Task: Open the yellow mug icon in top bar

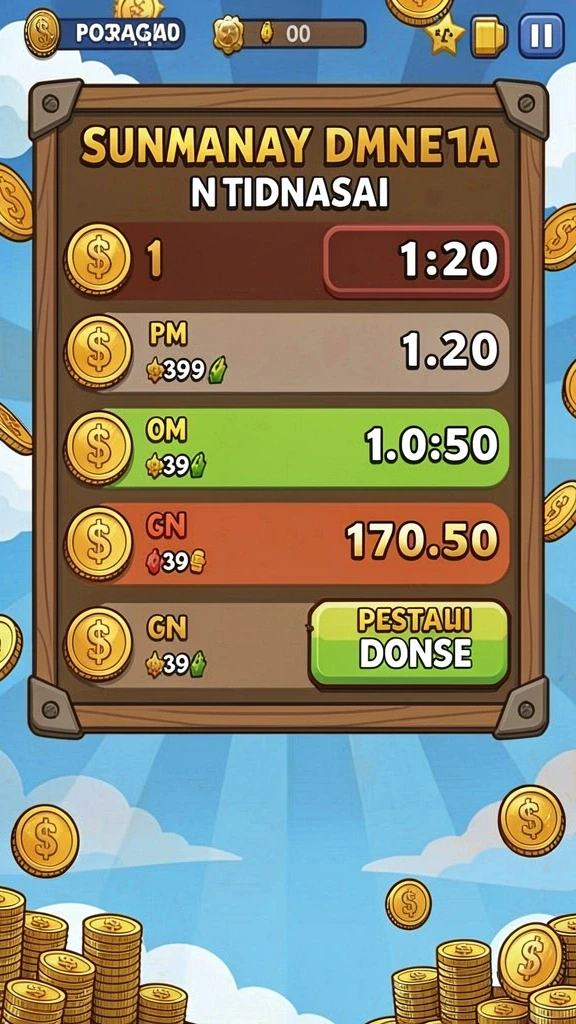Action: pyautogui.click(x=488, y=37)
